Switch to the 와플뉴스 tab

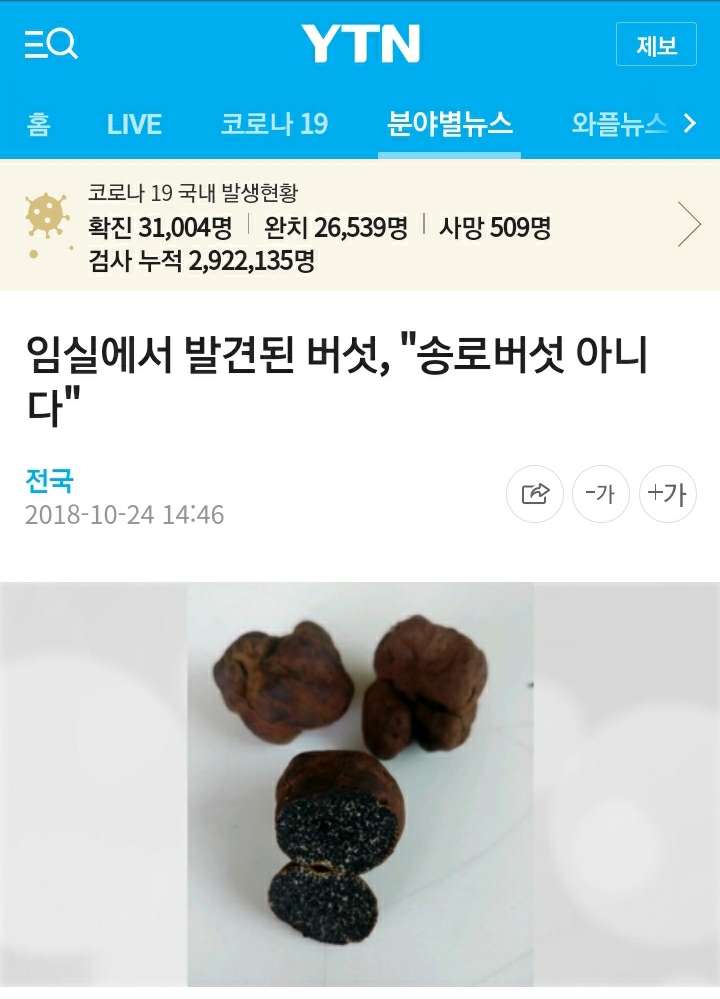pyautogui.click(x=619, y=124)
